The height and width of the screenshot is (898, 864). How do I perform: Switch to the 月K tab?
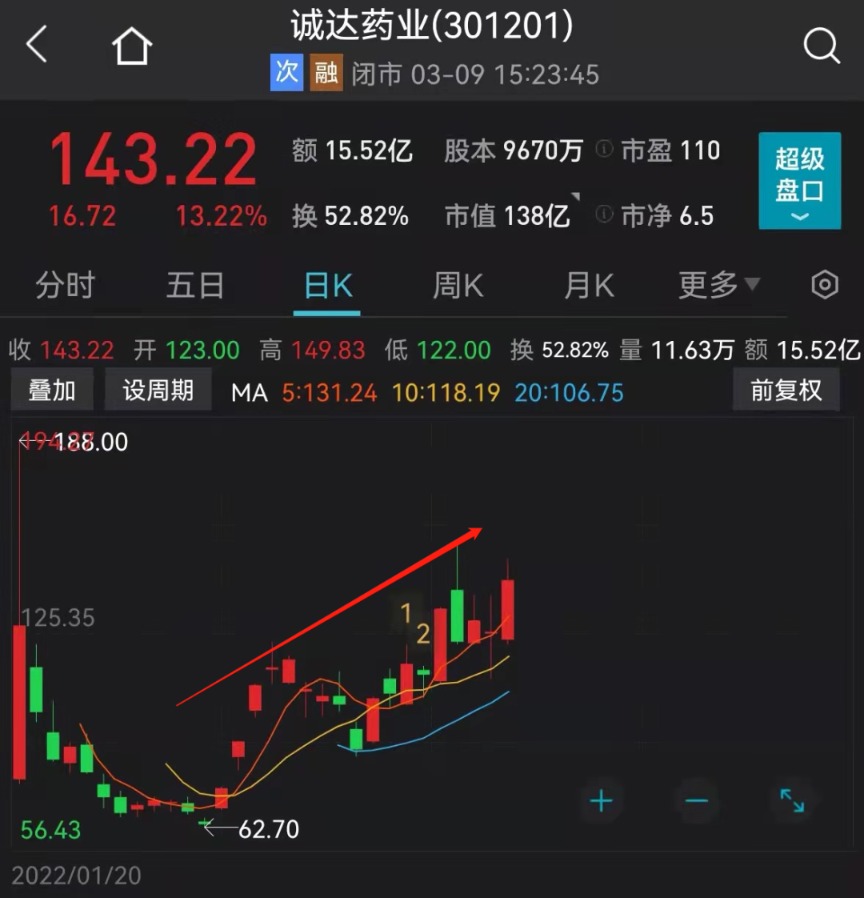tap(589, 285)
